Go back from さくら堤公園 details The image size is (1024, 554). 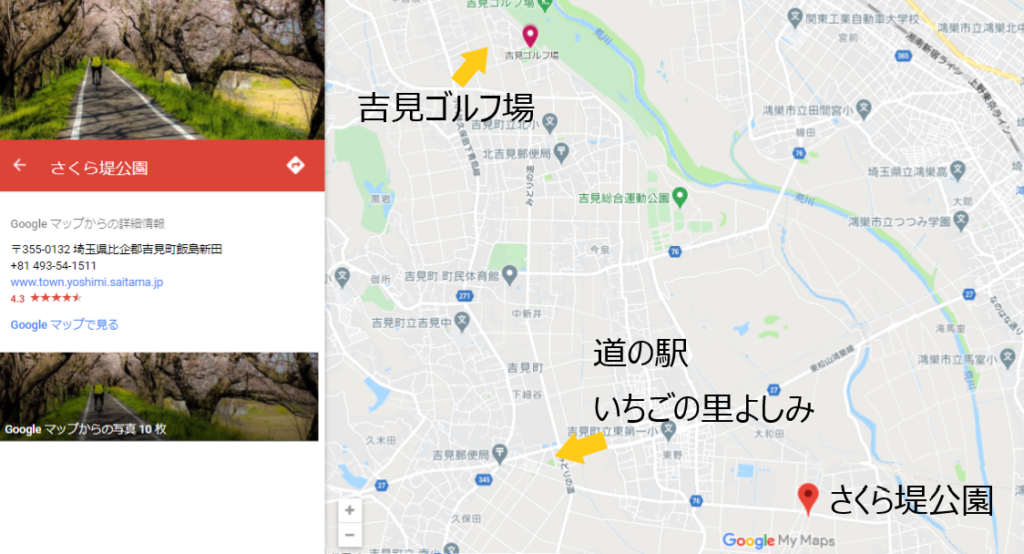click(19, 166)
